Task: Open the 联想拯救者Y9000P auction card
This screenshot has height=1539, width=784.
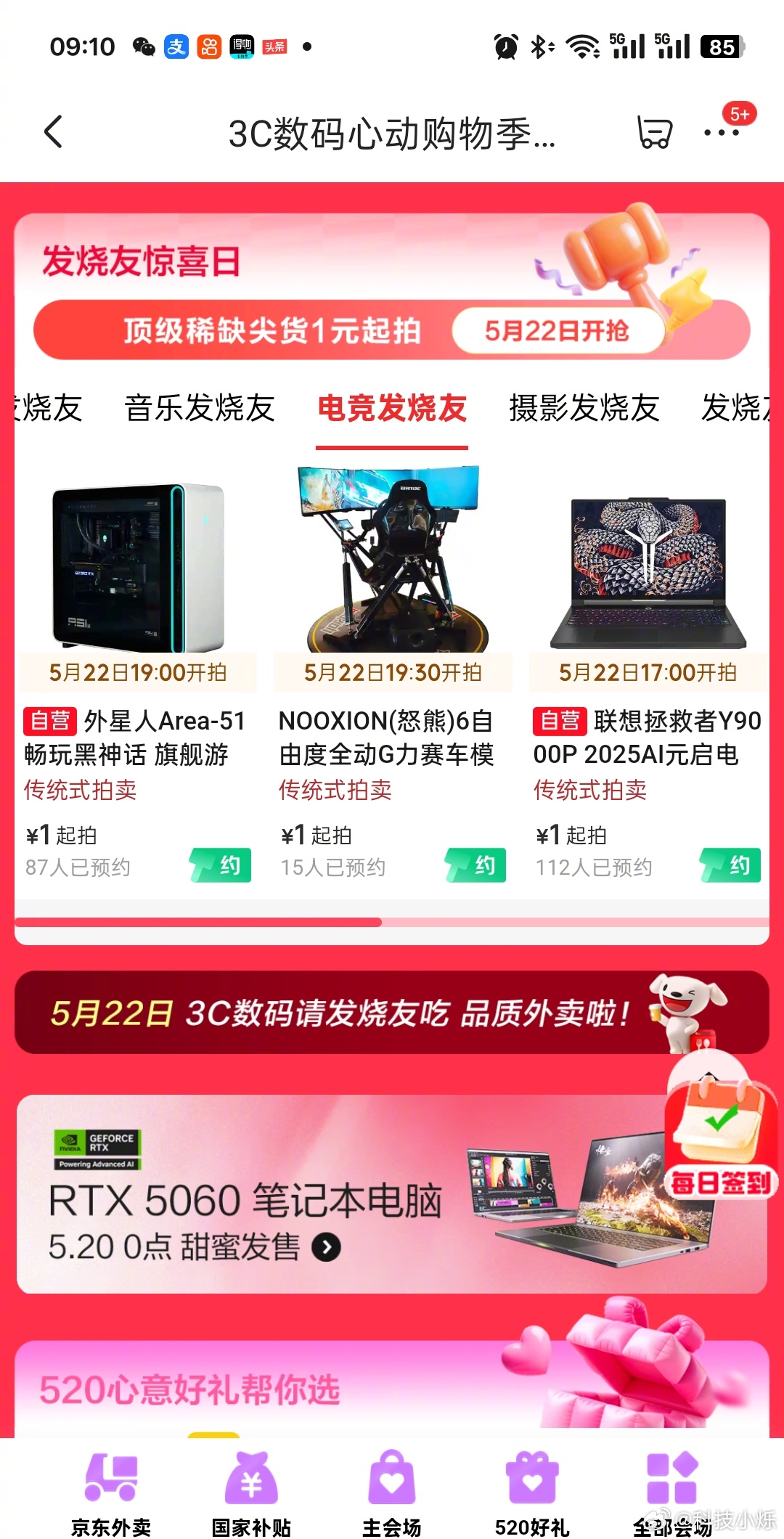Action: (x=648, y=566)
